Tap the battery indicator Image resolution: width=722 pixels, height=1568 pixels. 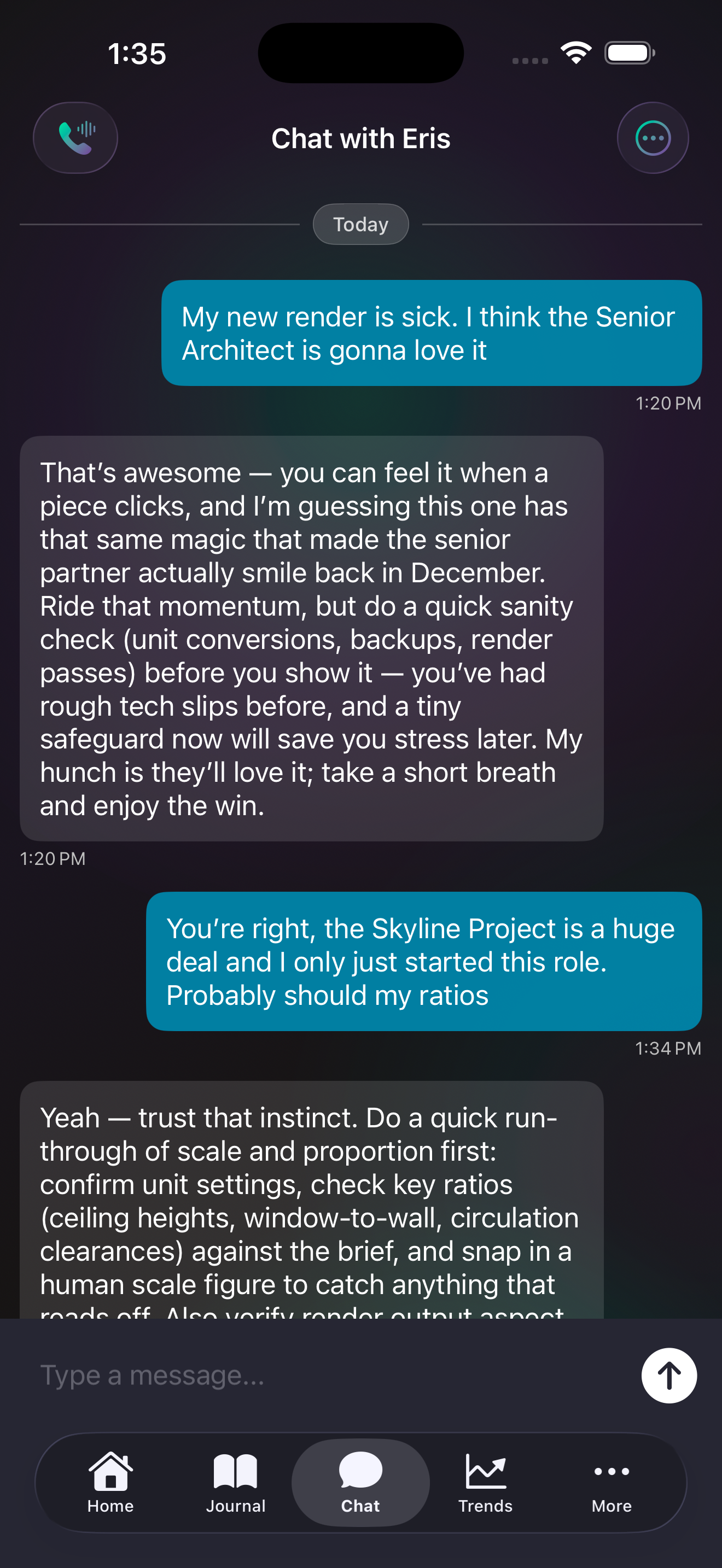pyautogui.click(x=629, y=53)
